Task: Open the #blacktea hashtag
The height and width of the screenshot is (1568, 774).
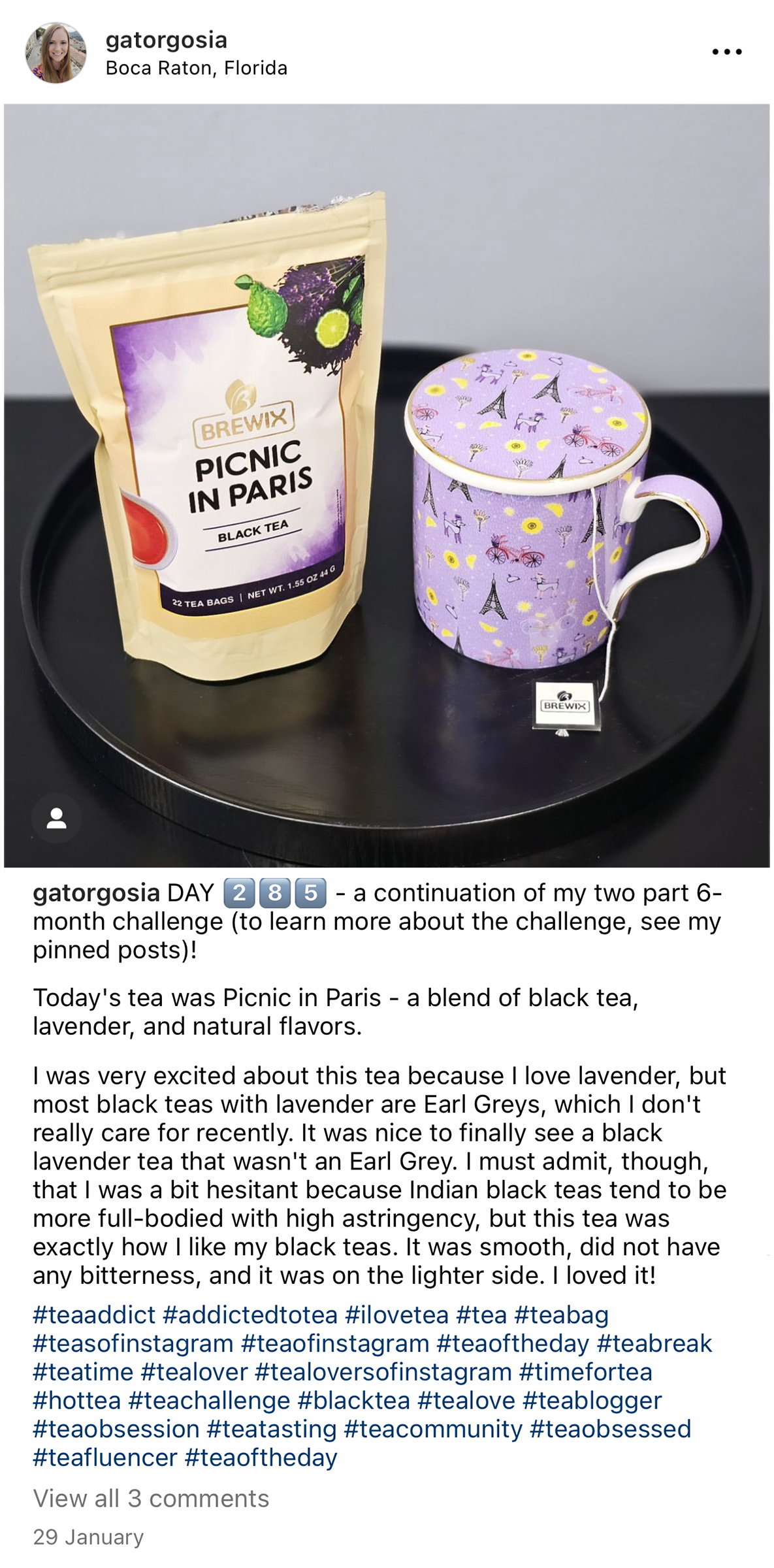Action: [x=353, y=1400]
